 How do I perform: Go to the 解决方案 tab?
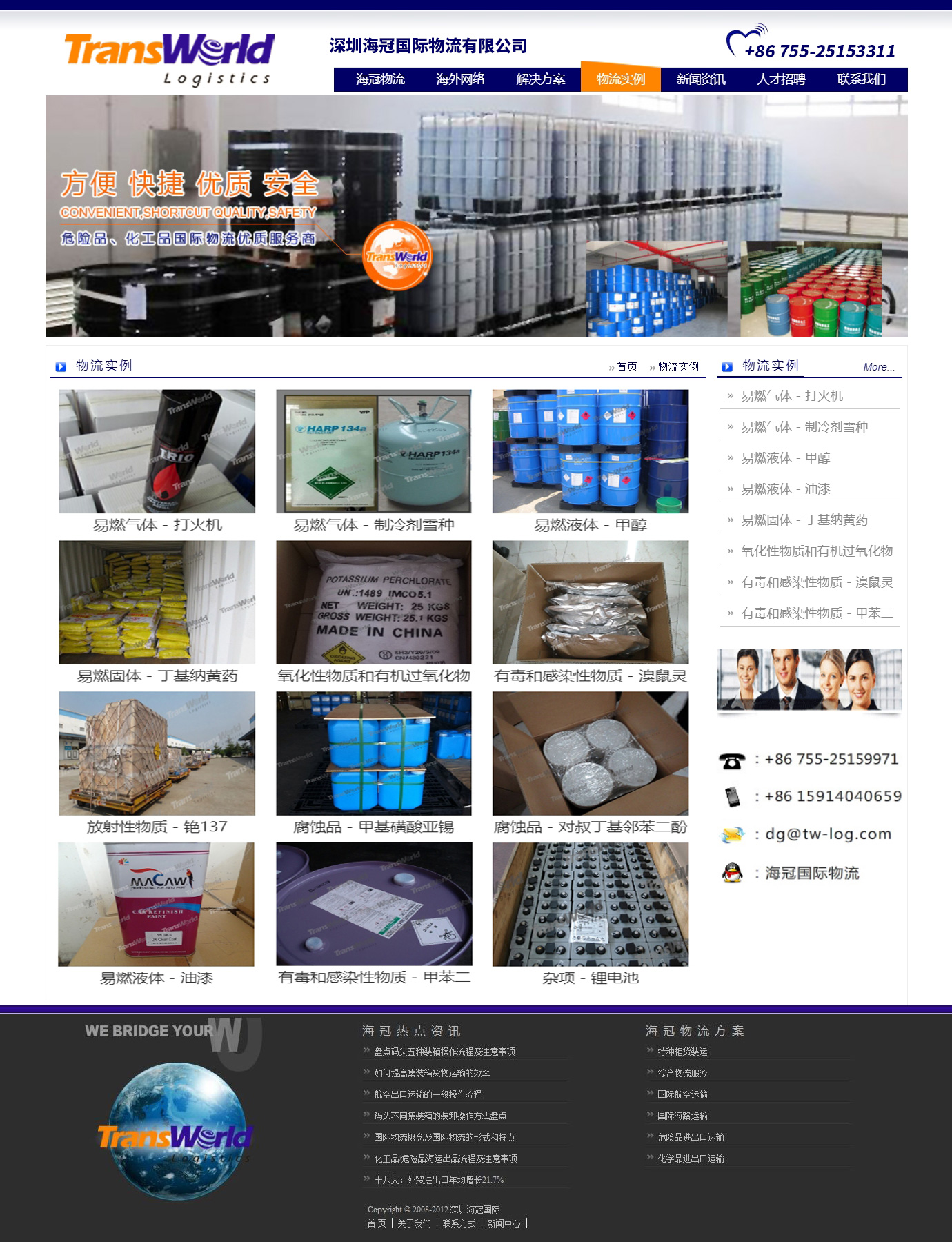click(x=540, y=79)
